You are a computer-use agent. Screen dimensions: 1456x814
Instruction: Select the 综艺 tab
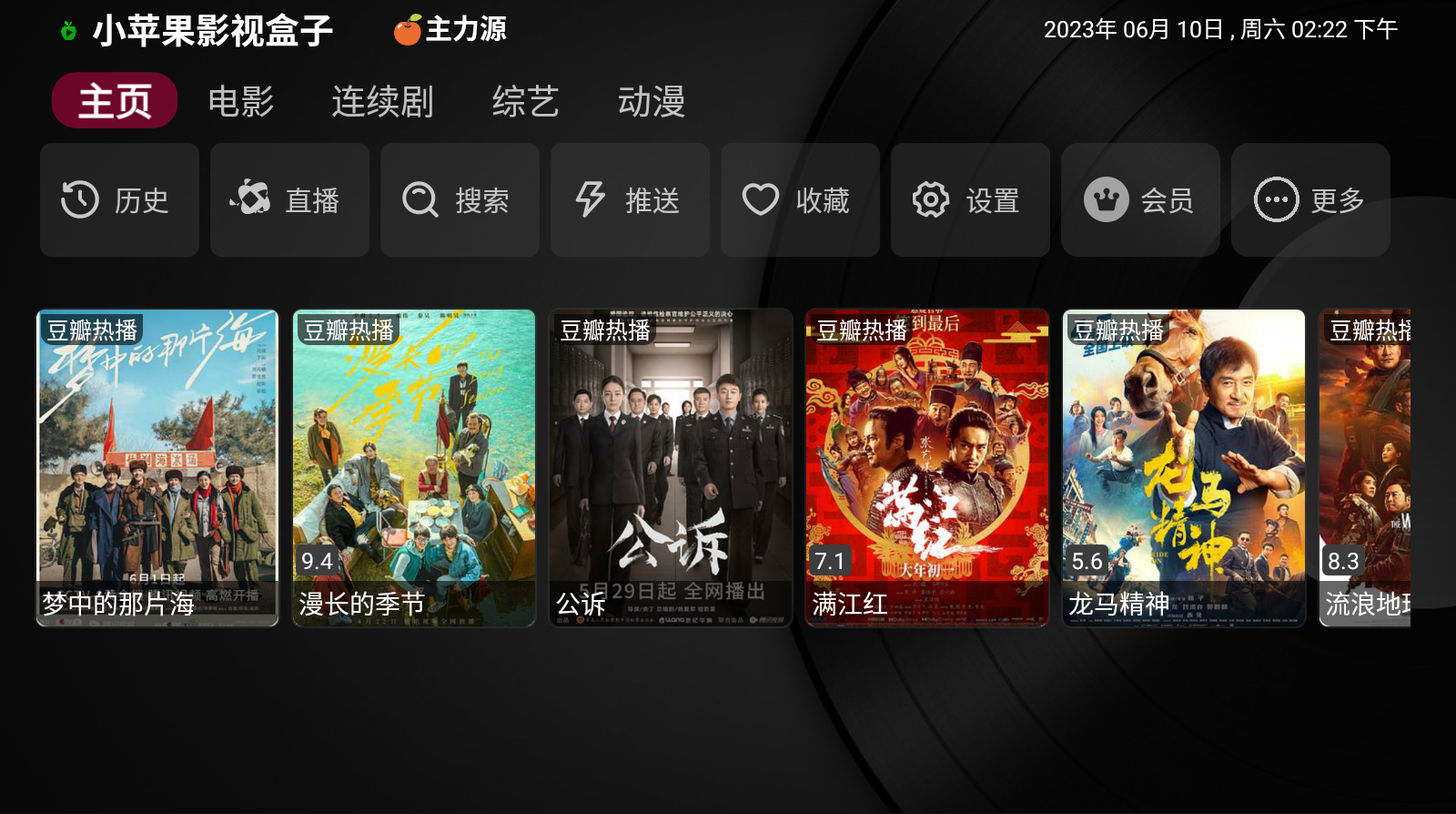click(525, 101)
